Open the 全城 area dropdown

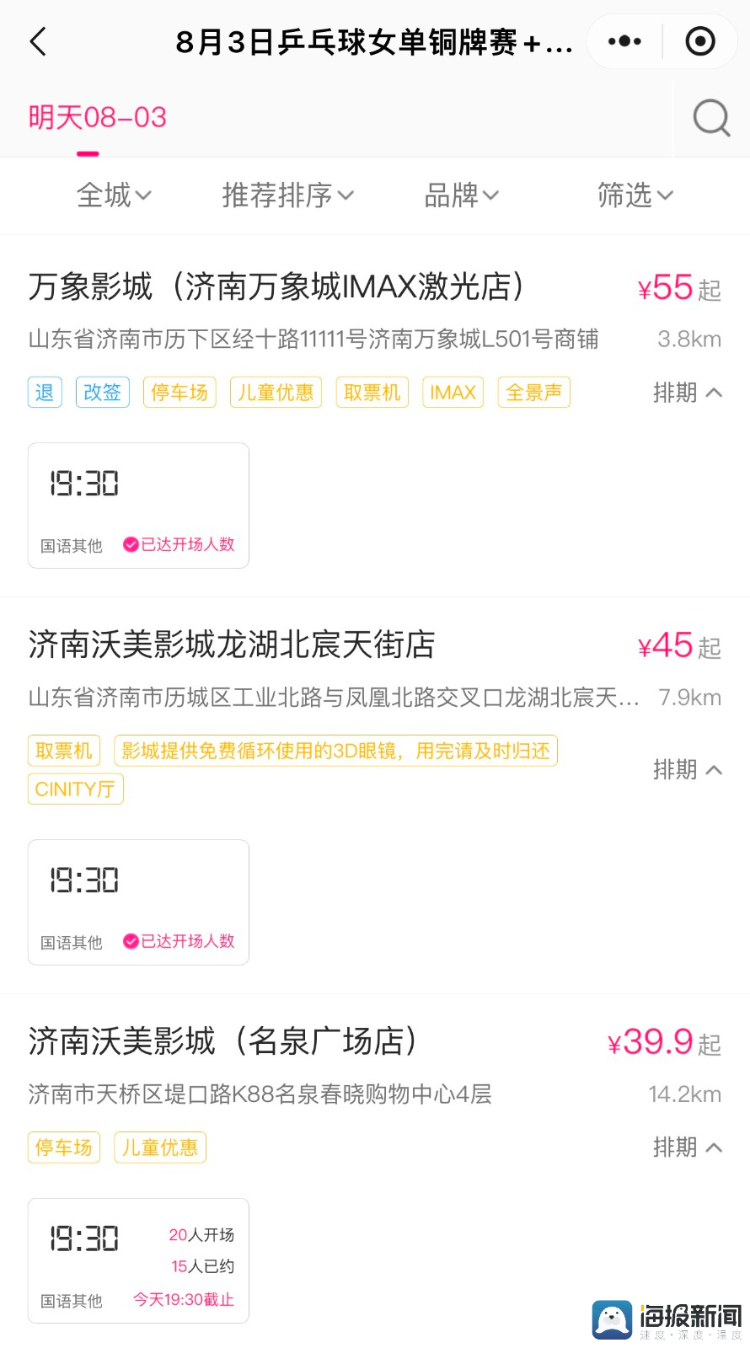pos(114,195)
